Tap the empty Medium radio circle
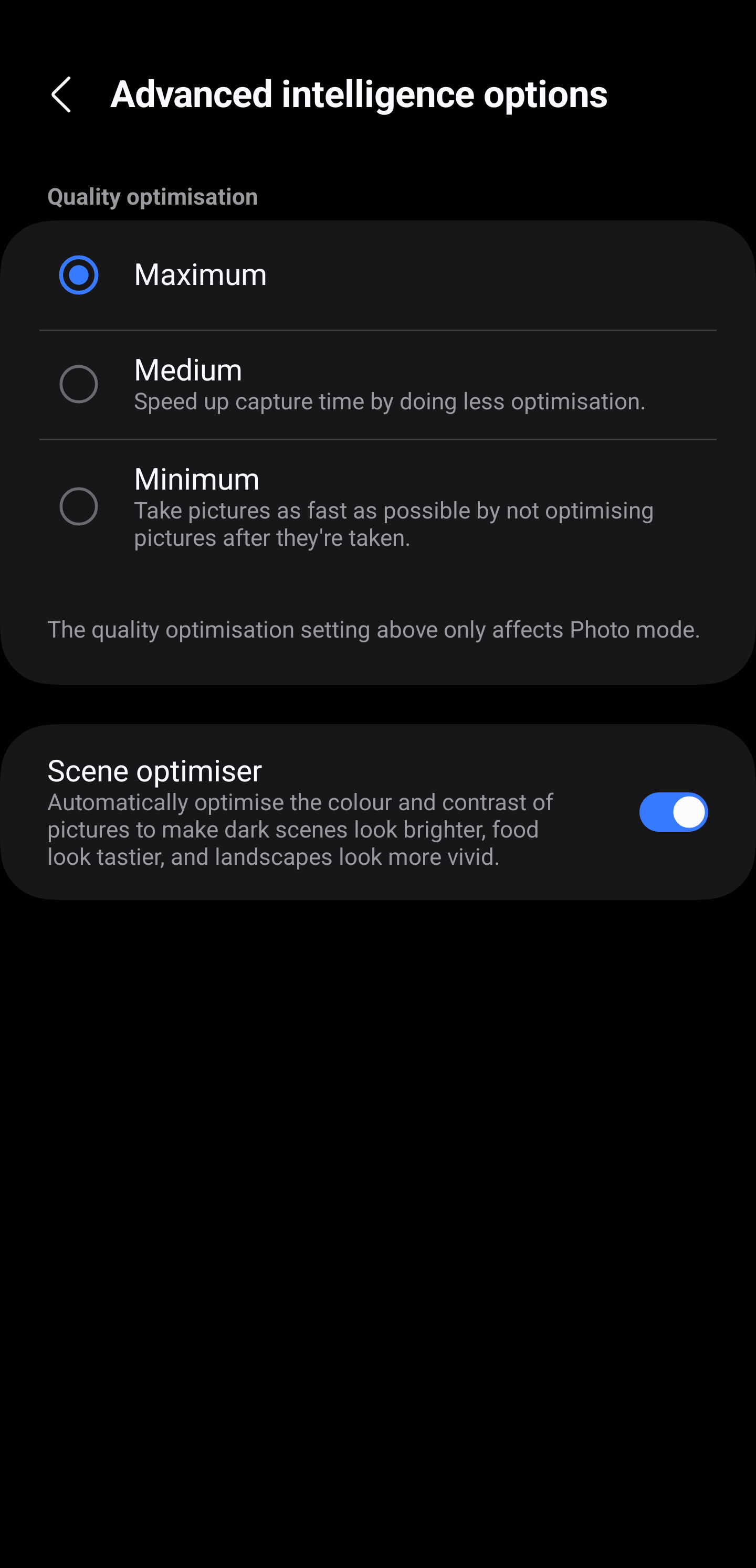 (x=79, y=384)
